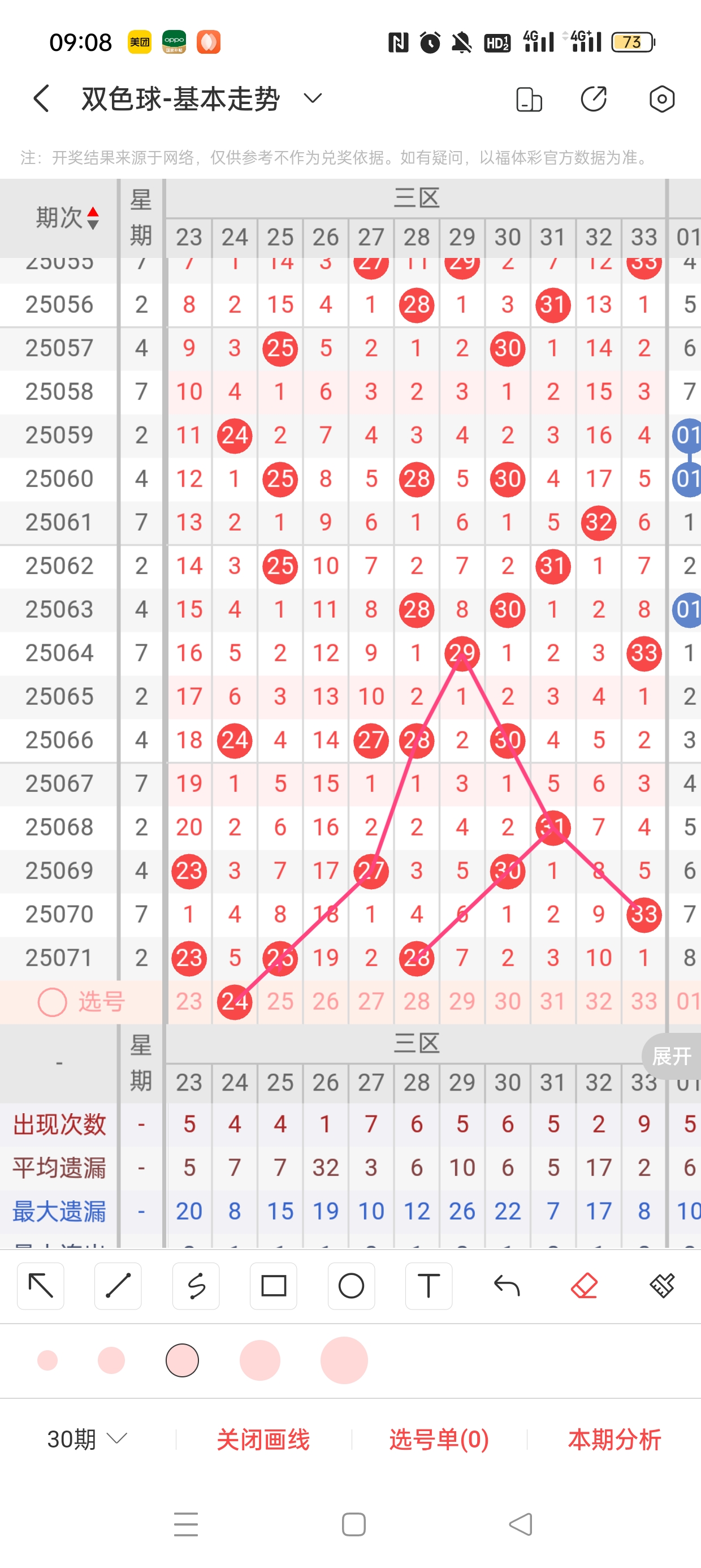This screenshot has height=1568, width=701.
Task: Choose the freehand curve drawing tool
Action: tap(196, 1286)
